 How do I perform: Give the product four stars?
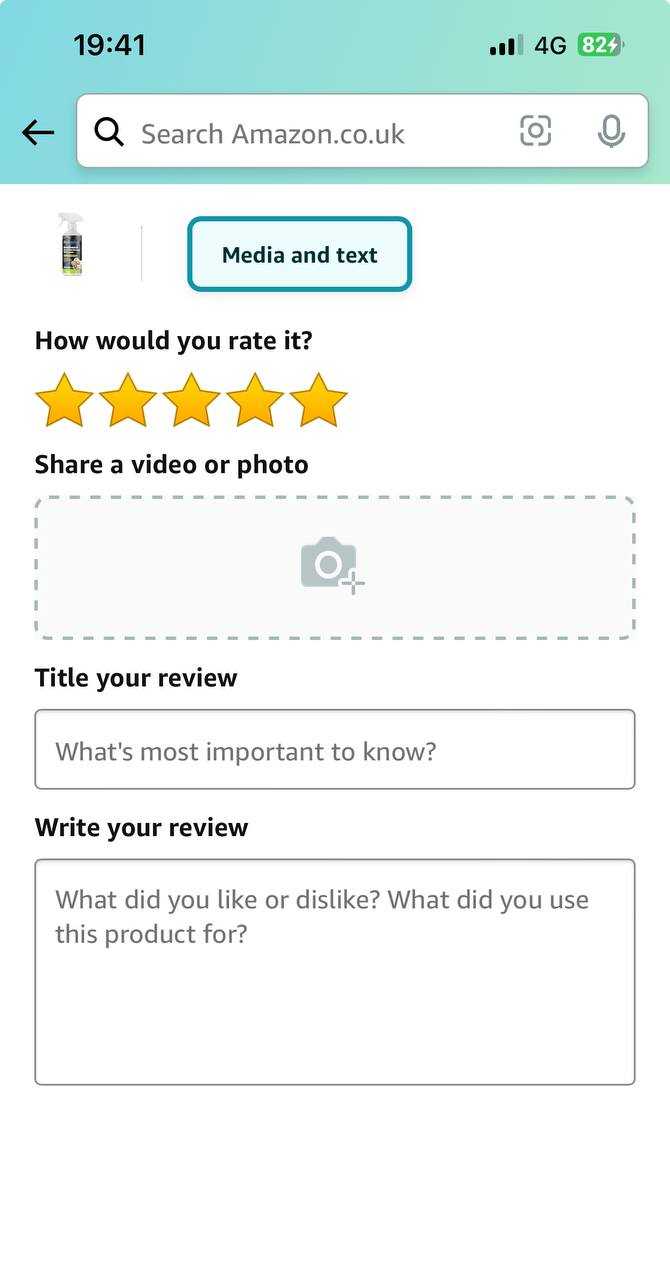click(x=255, y=401)
